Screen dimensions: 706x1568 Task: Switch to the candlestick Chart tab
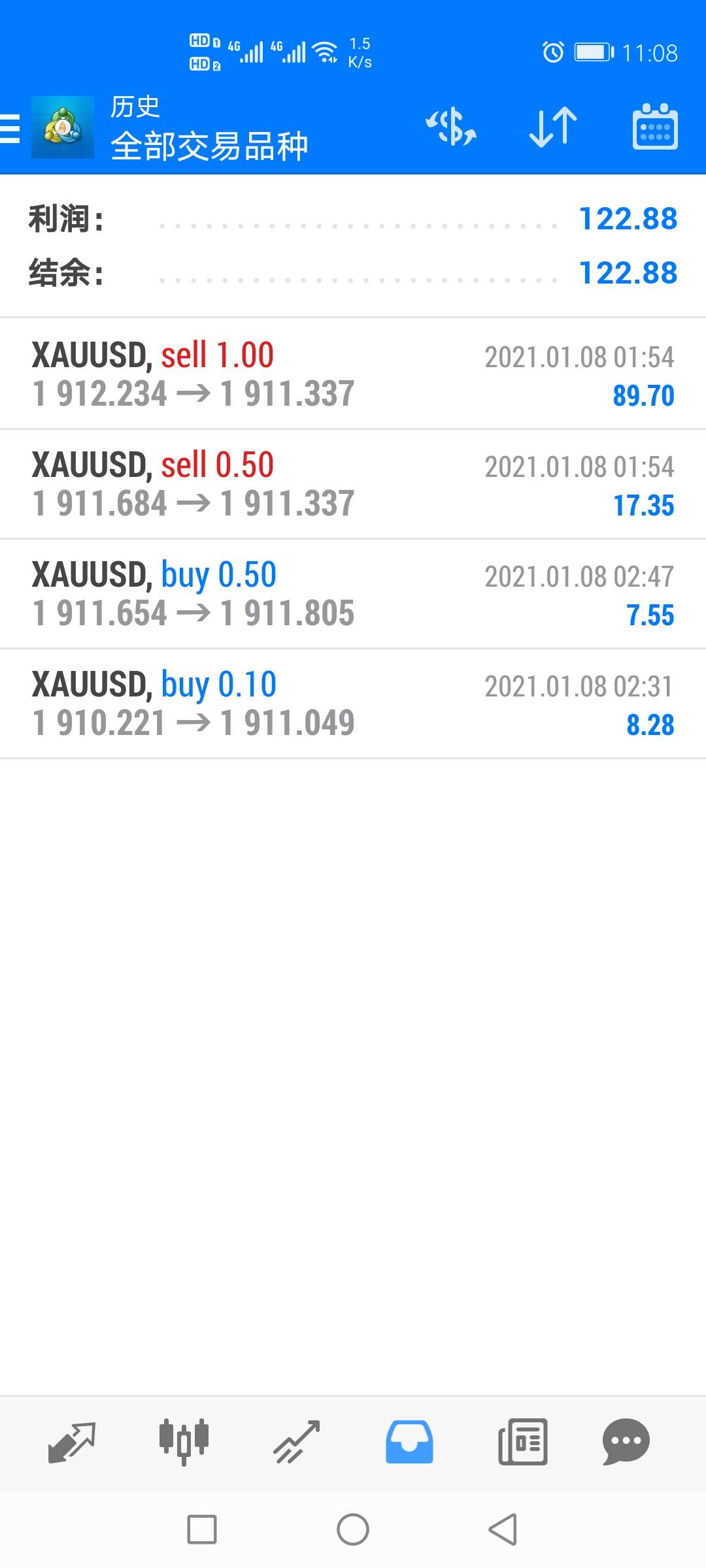click(184, 1441)
